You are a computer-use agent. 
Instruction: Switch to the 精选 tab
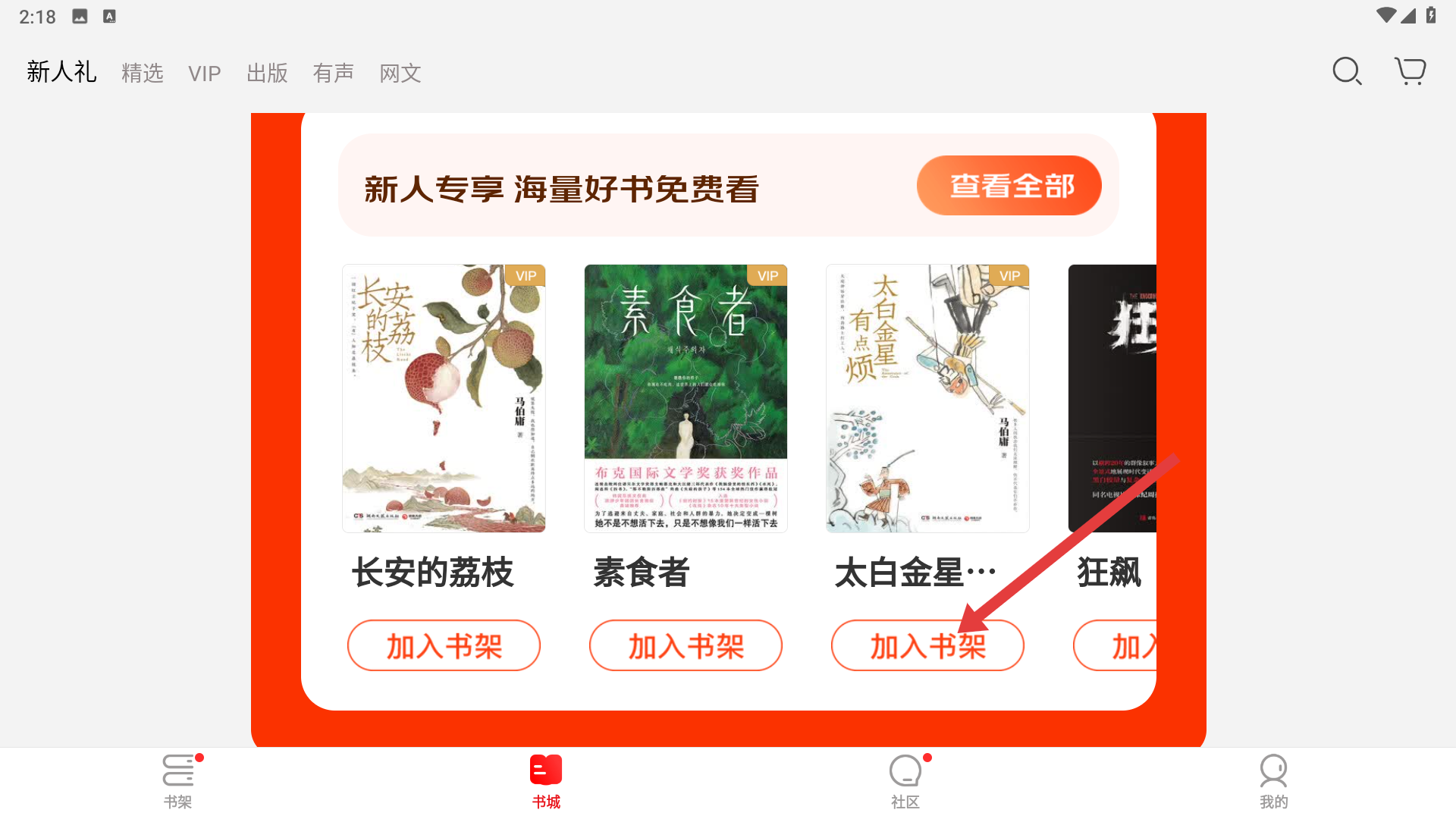click(143, 73)
